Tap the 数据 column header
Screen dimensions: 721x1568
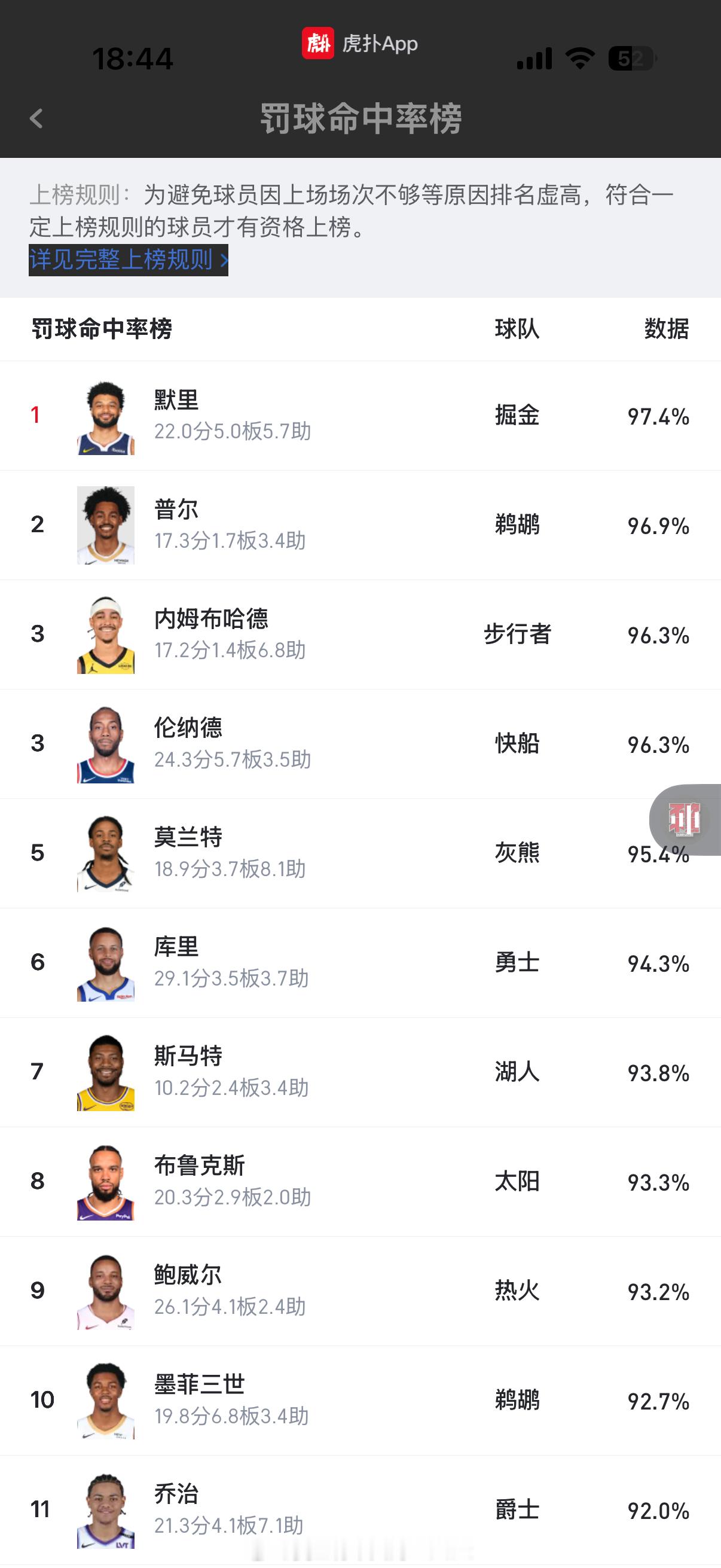coord(665,330)
